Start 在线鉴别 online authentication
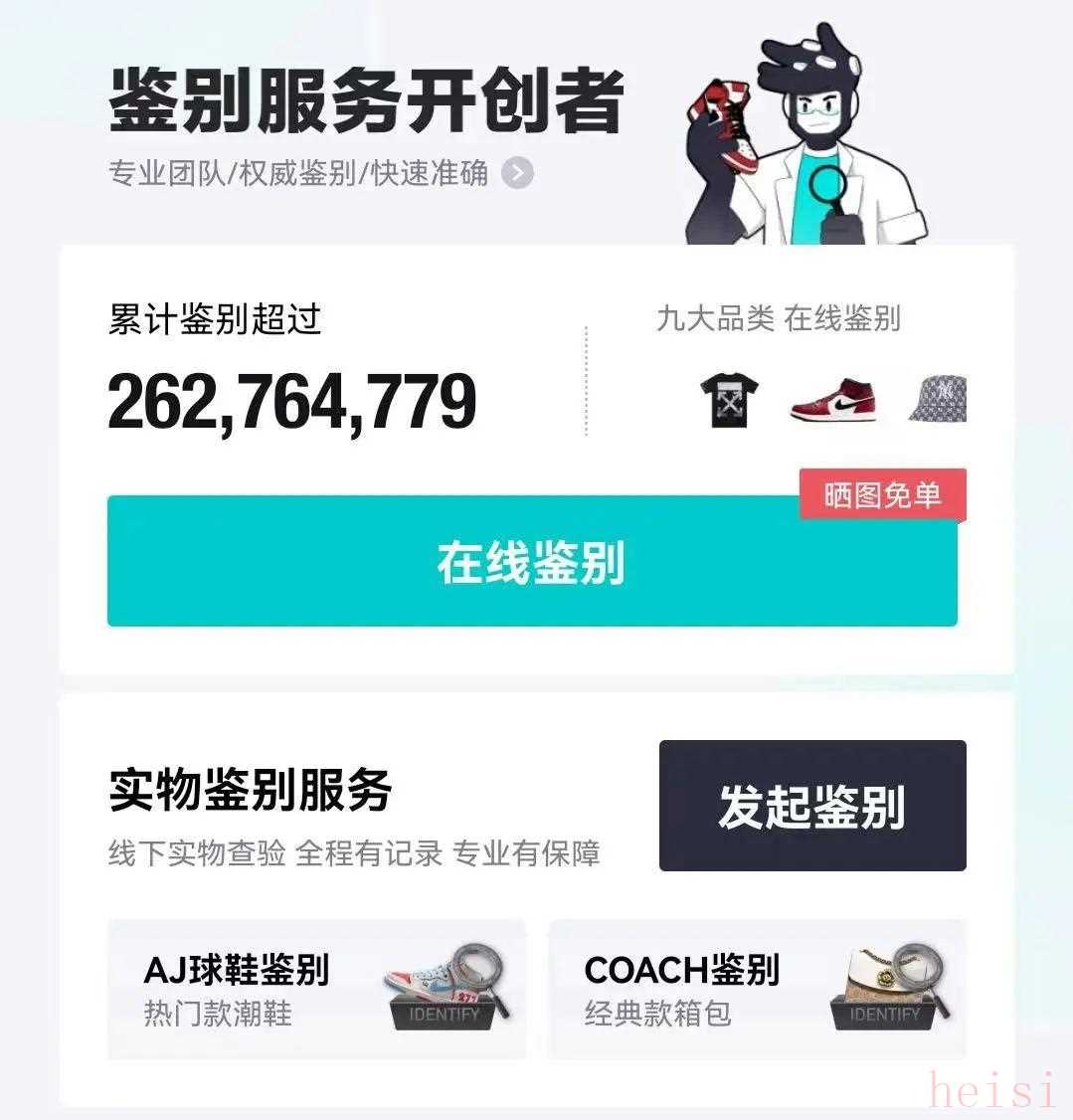1073x1120 pixels. (531, 562)
